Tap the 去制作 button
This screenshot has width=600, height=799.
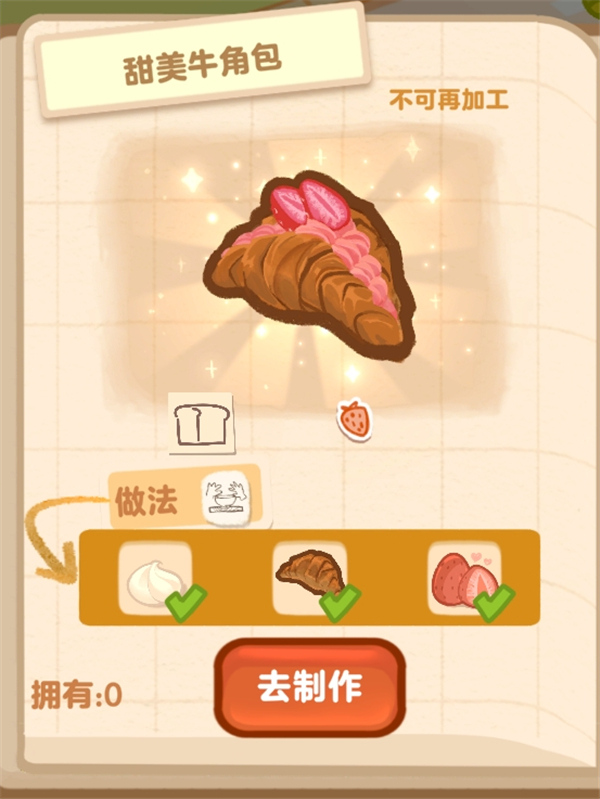(310, 689)
